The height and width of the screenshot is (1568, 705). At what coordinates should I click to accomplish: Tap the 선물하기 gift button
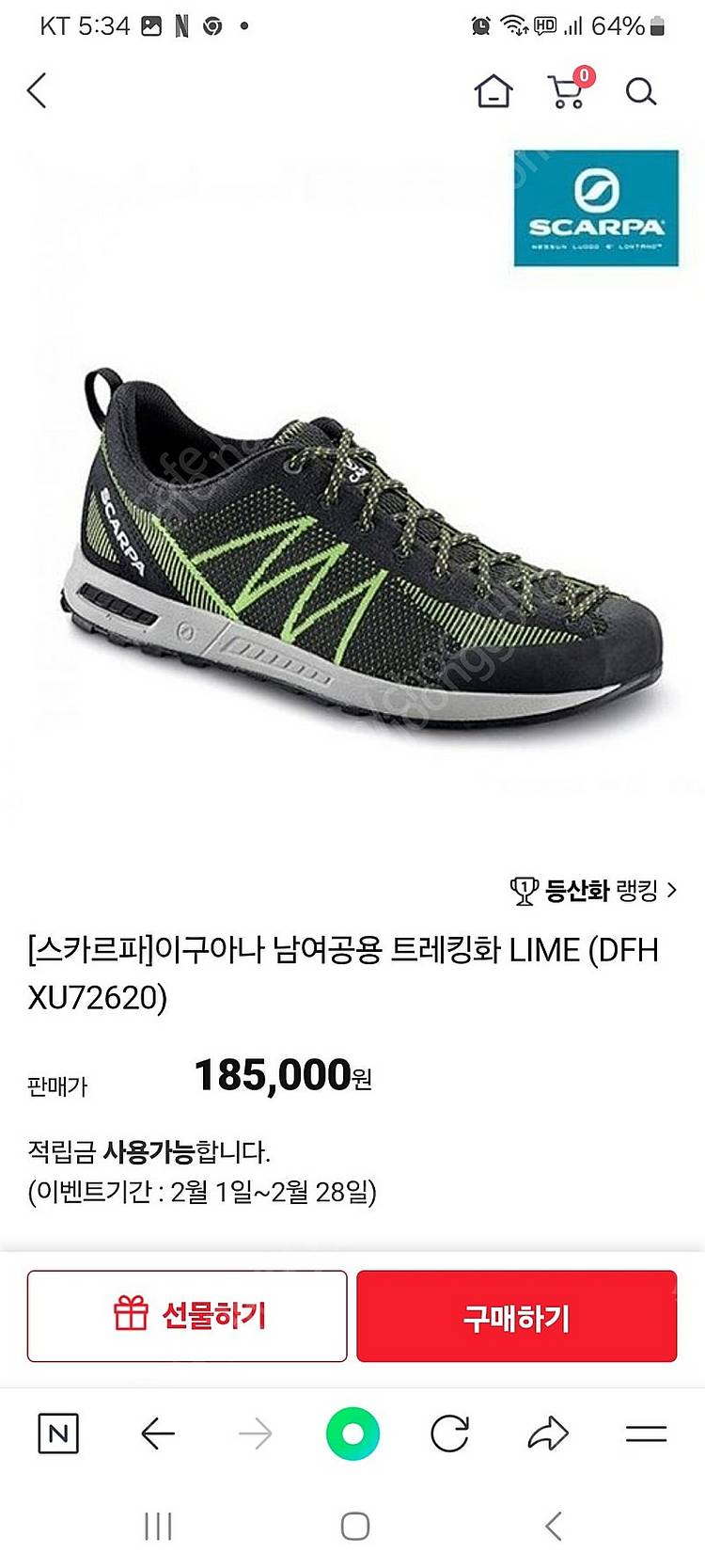pos(187,1315)
